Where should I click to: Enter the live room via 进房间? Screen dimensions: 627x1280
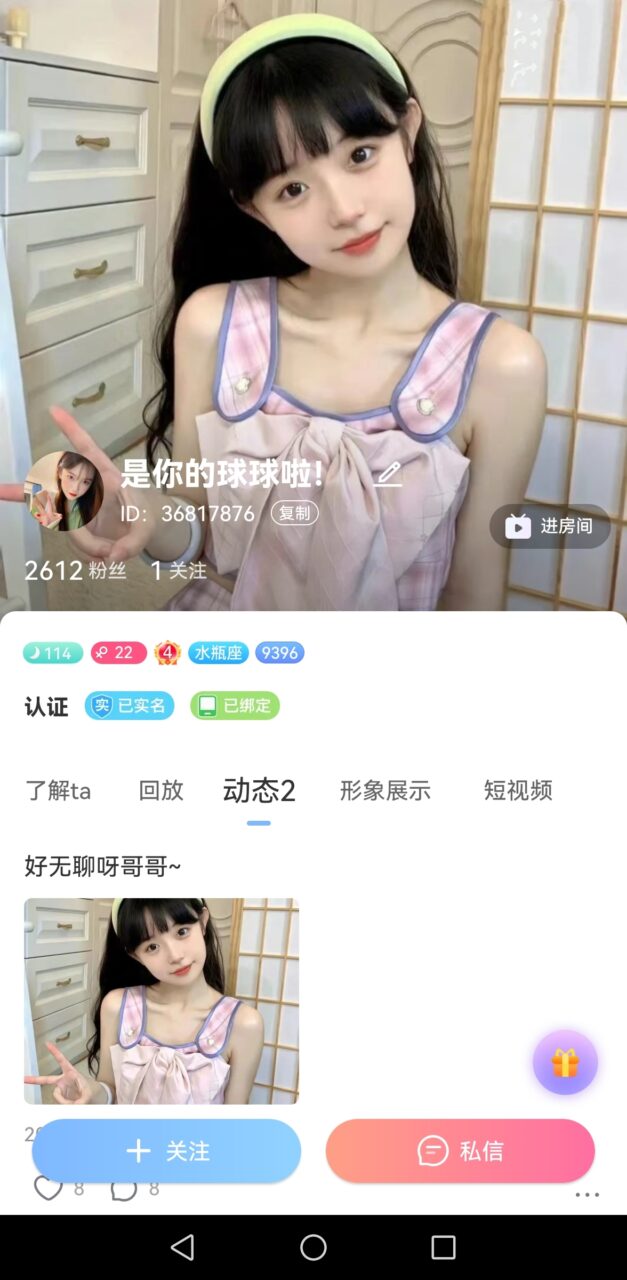pyautogui.click(x=550, y=526)
